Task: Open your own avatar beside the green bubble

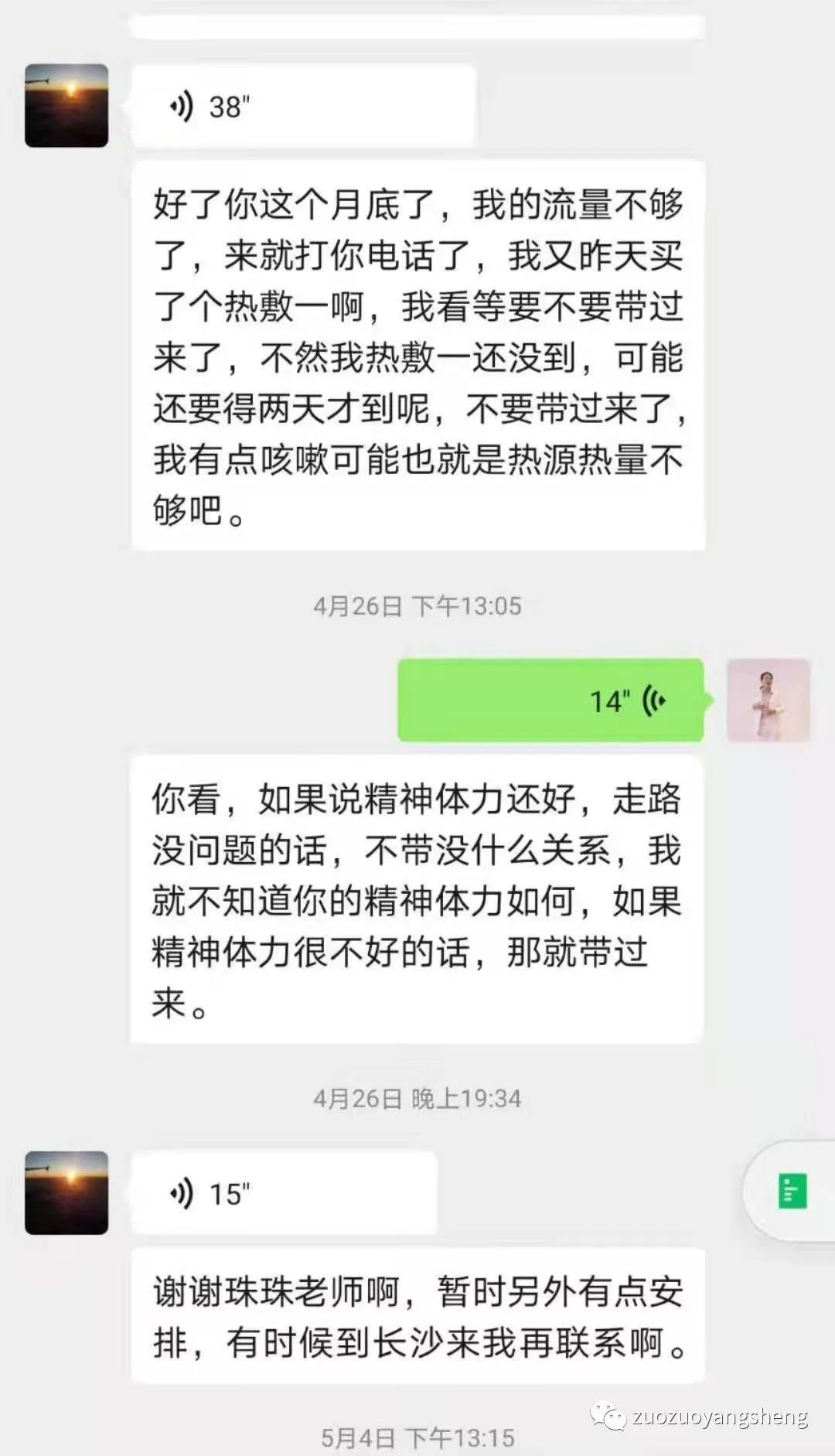Action: tap(769, 700)
